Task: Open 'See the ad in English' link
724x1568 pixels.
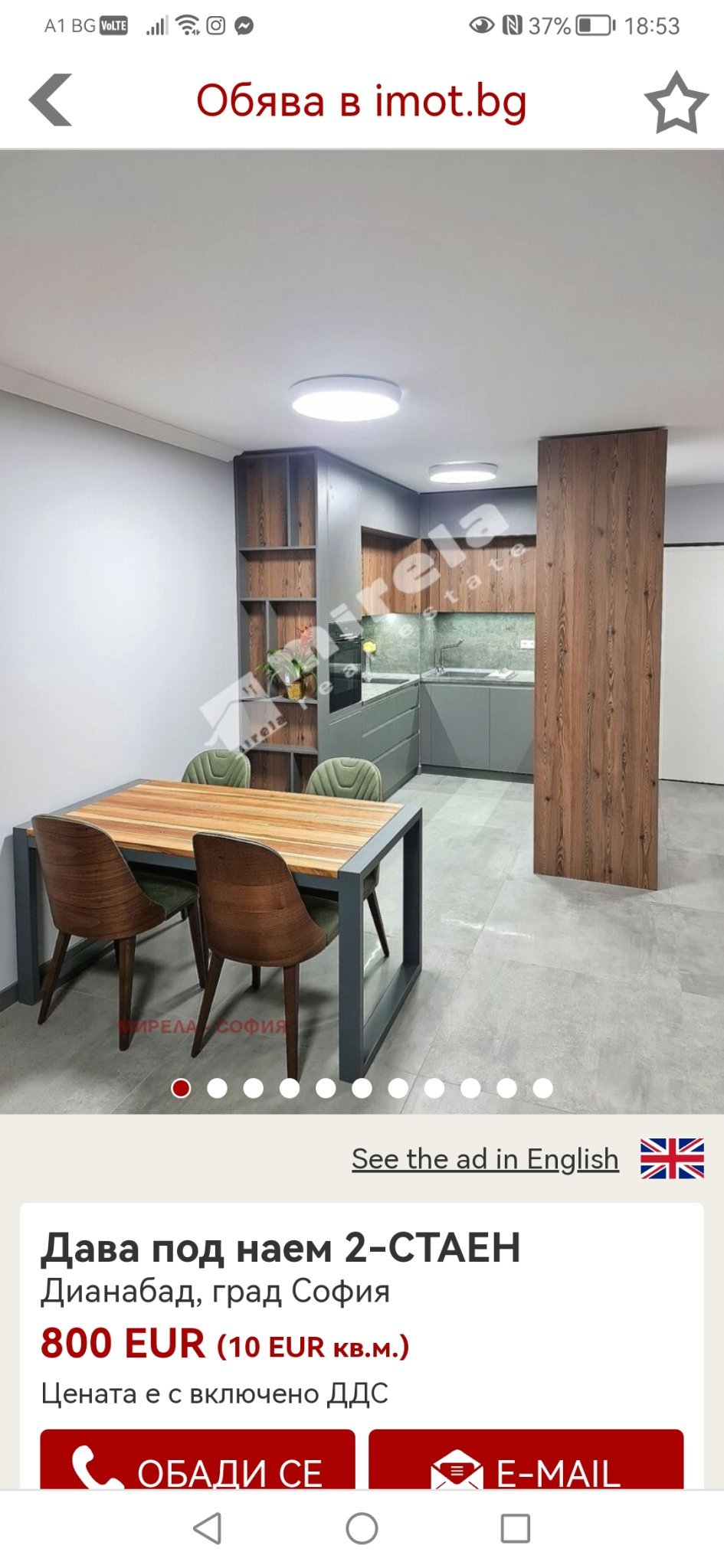Action: coord(485,1159)
